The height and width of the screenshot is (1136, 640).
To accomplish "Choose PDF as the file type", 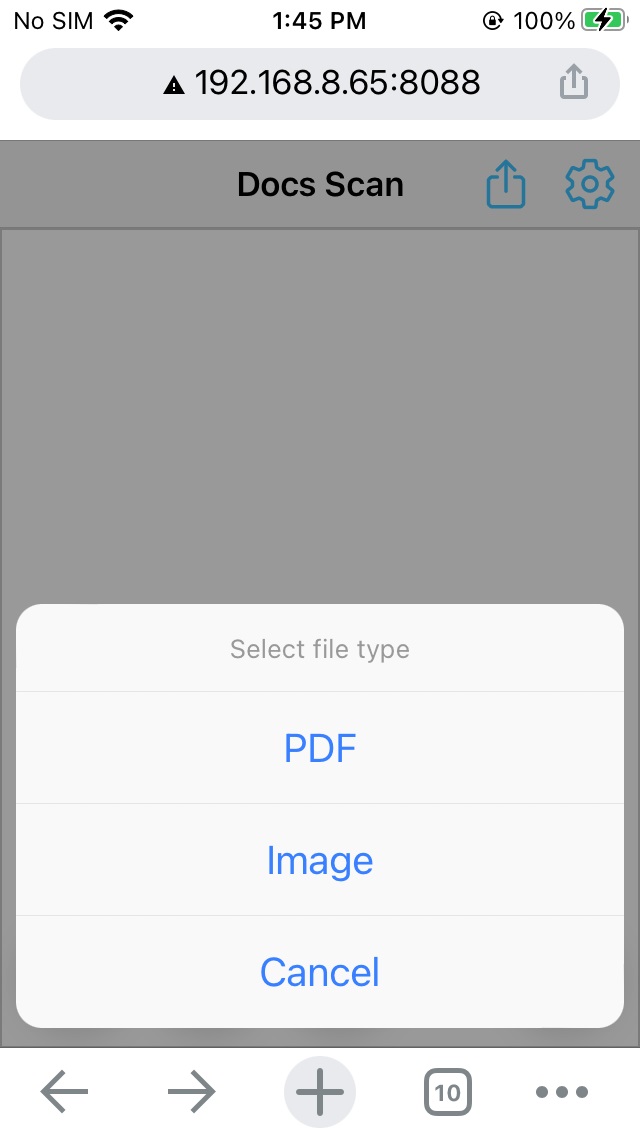I will pos(320,748).
